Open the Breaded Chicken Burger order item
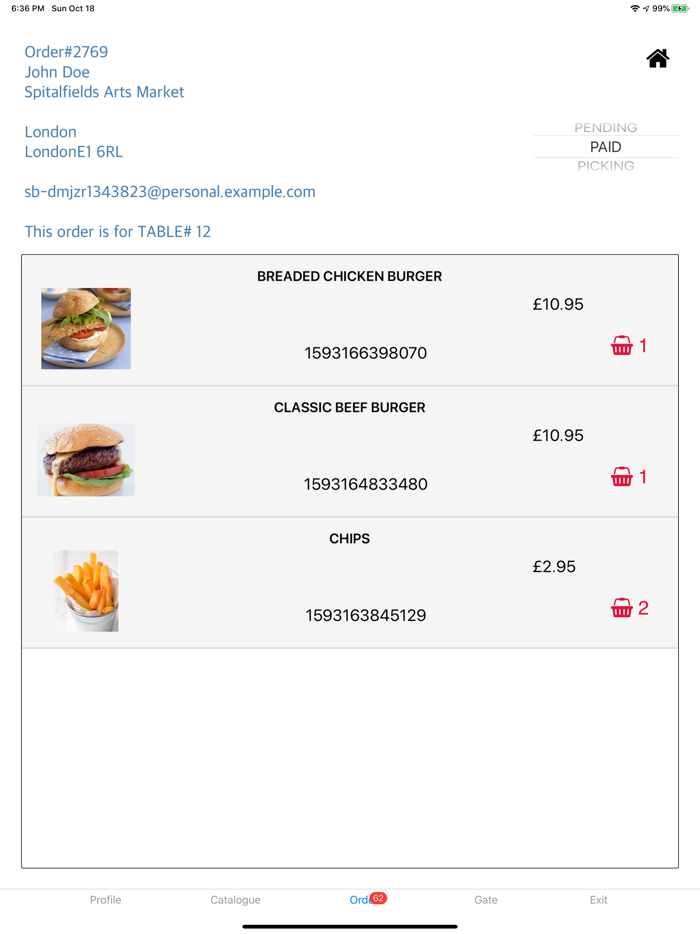700x934 pixels. (x=349, y=320)
